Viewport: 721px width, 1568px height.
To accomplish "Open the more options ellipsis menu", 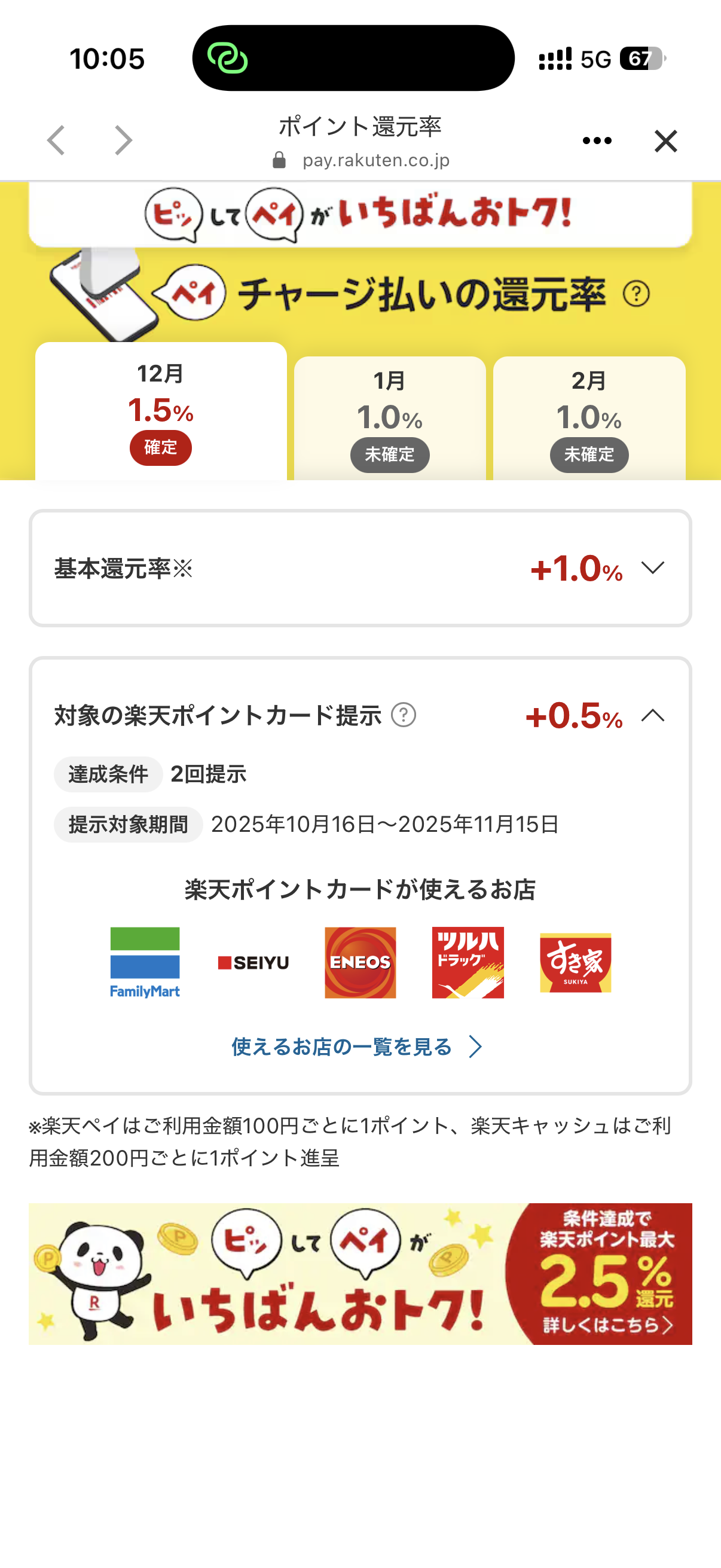I will (597, 139).
